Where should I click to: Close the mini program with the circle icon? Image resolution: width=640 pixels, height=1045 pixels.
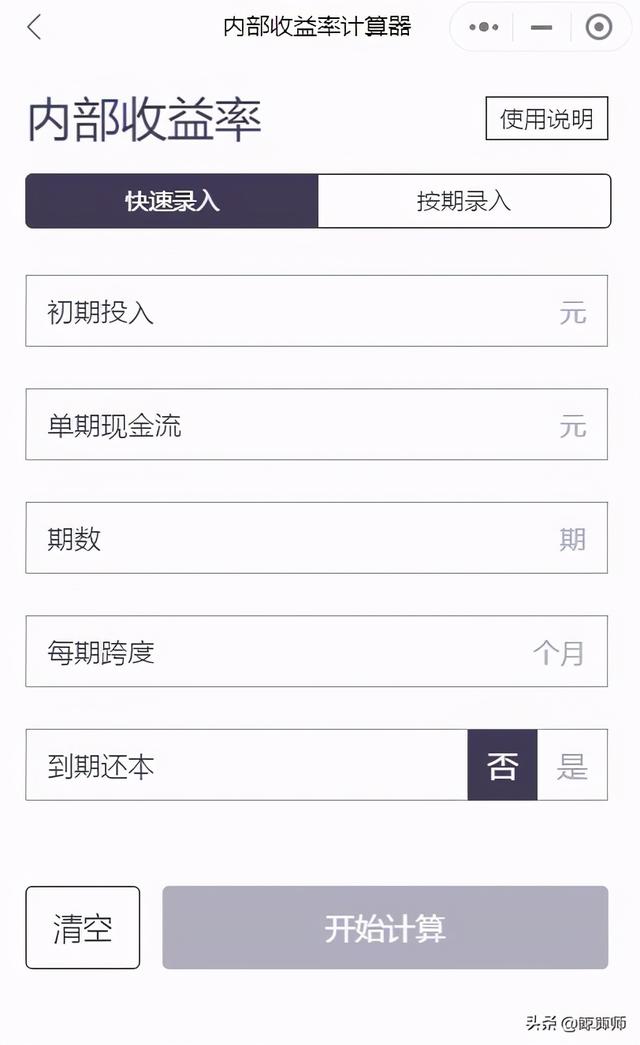tap(598, 27)
